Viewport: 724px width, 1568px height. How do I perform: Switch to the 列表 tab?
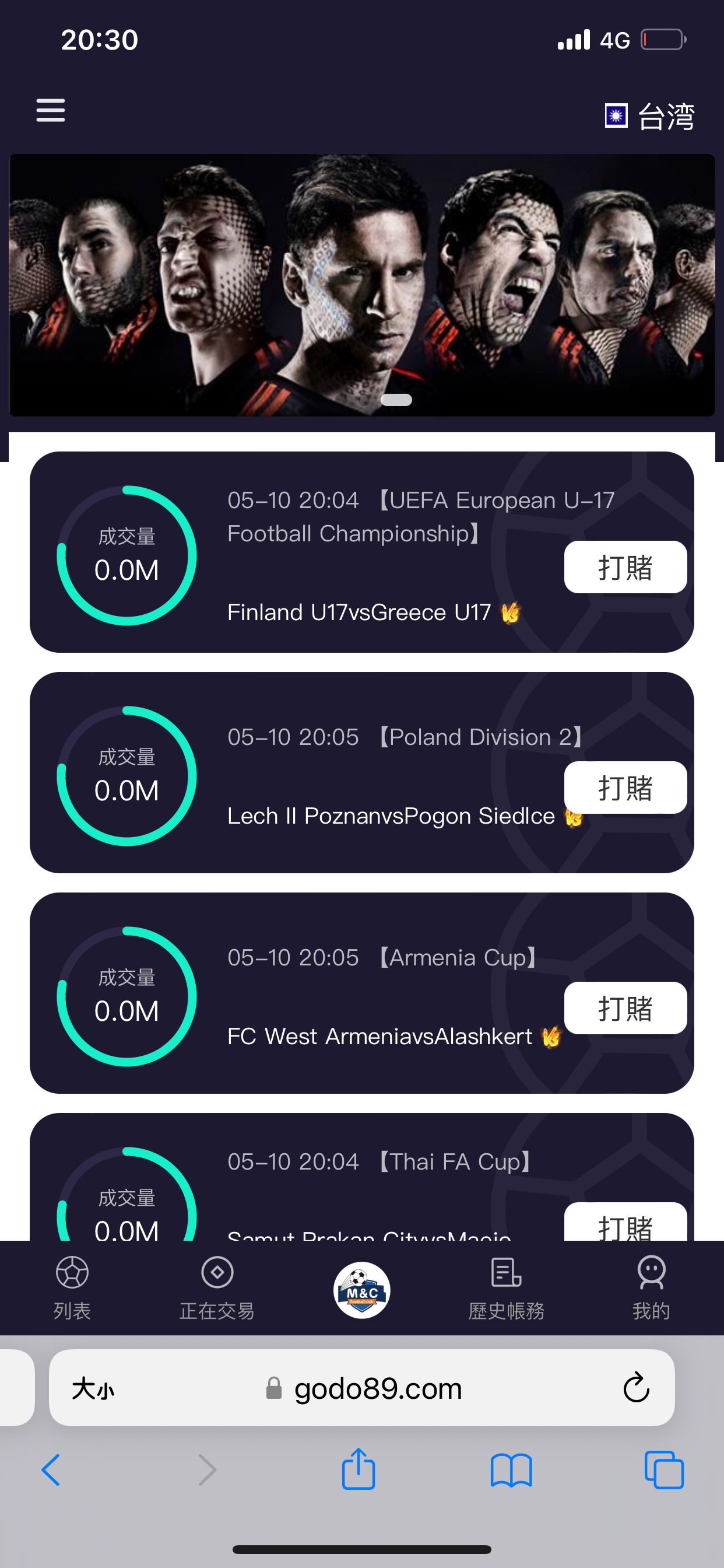[72, 1288]
